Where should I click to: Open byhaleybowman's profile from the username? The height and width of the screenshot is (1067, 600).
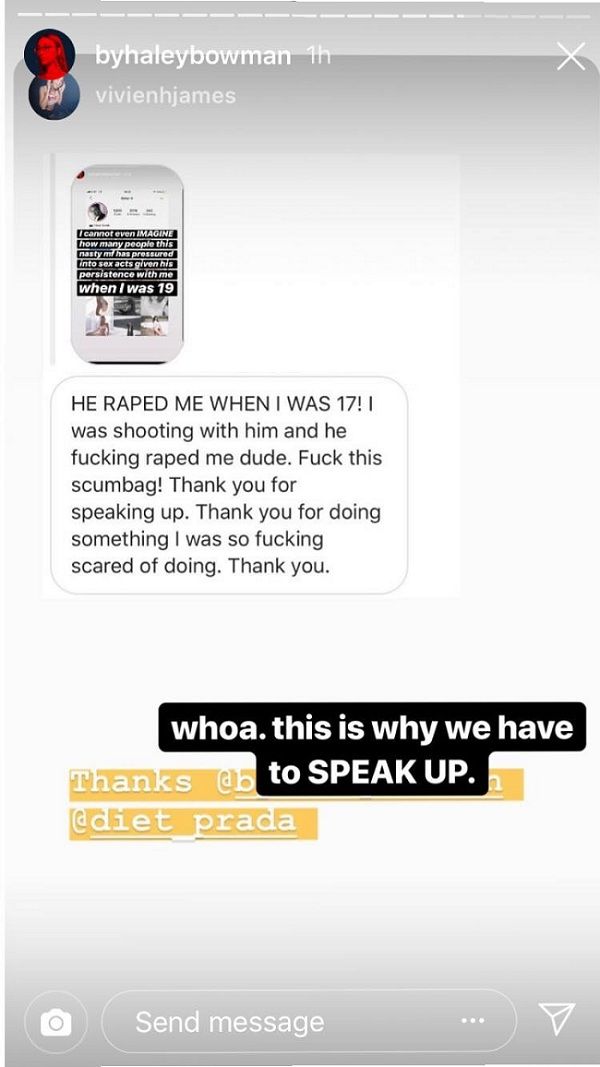pyautogui.click(x=192, y=57)
